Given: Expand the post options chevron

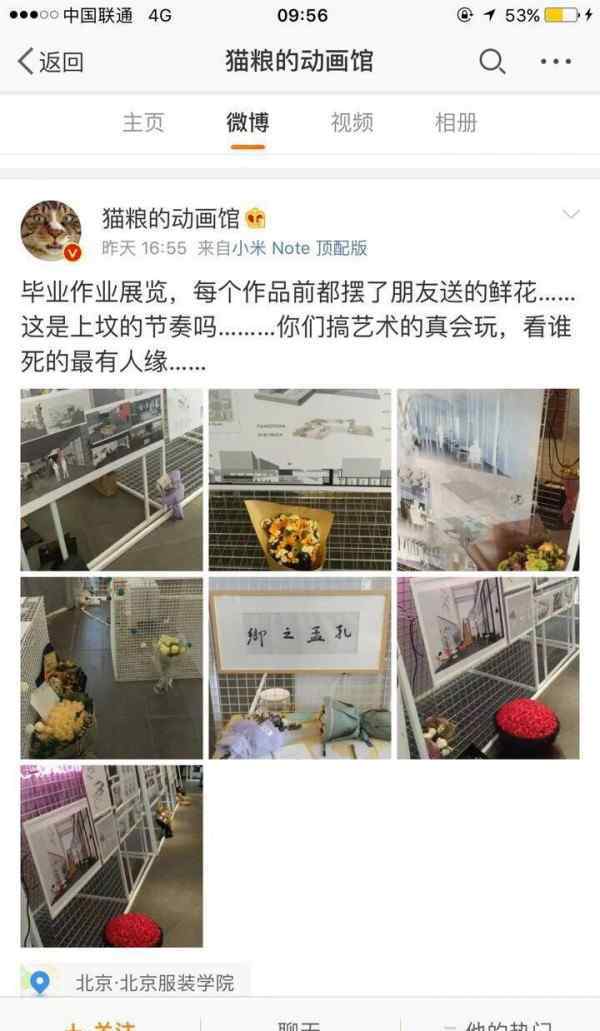Looking at the screenshot, I should click(571, 215).
